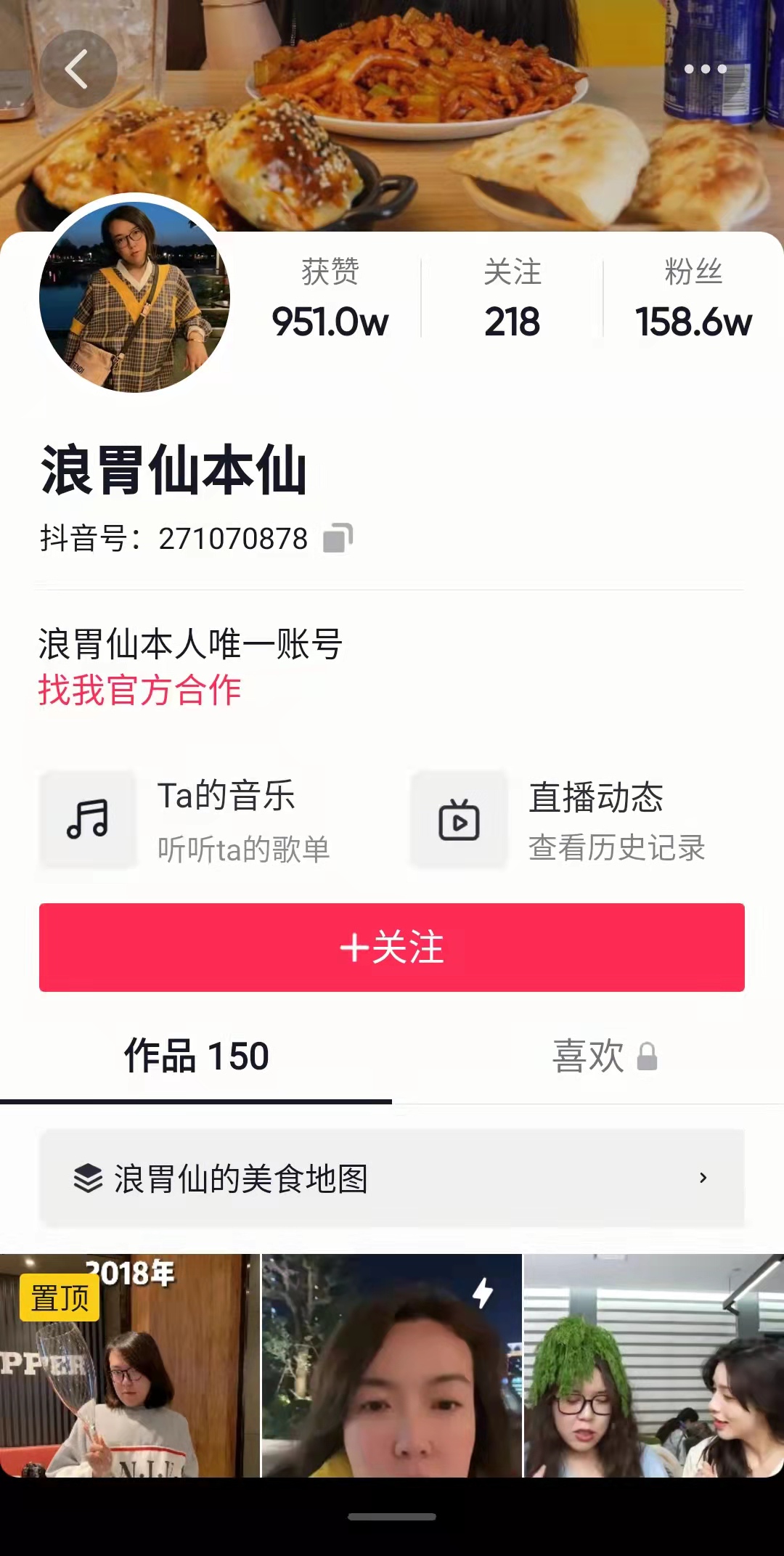Switch to the 作品 150 tab
Image resolution: width=784 pixels, height=1556 pixels.
pos(196,1056)
